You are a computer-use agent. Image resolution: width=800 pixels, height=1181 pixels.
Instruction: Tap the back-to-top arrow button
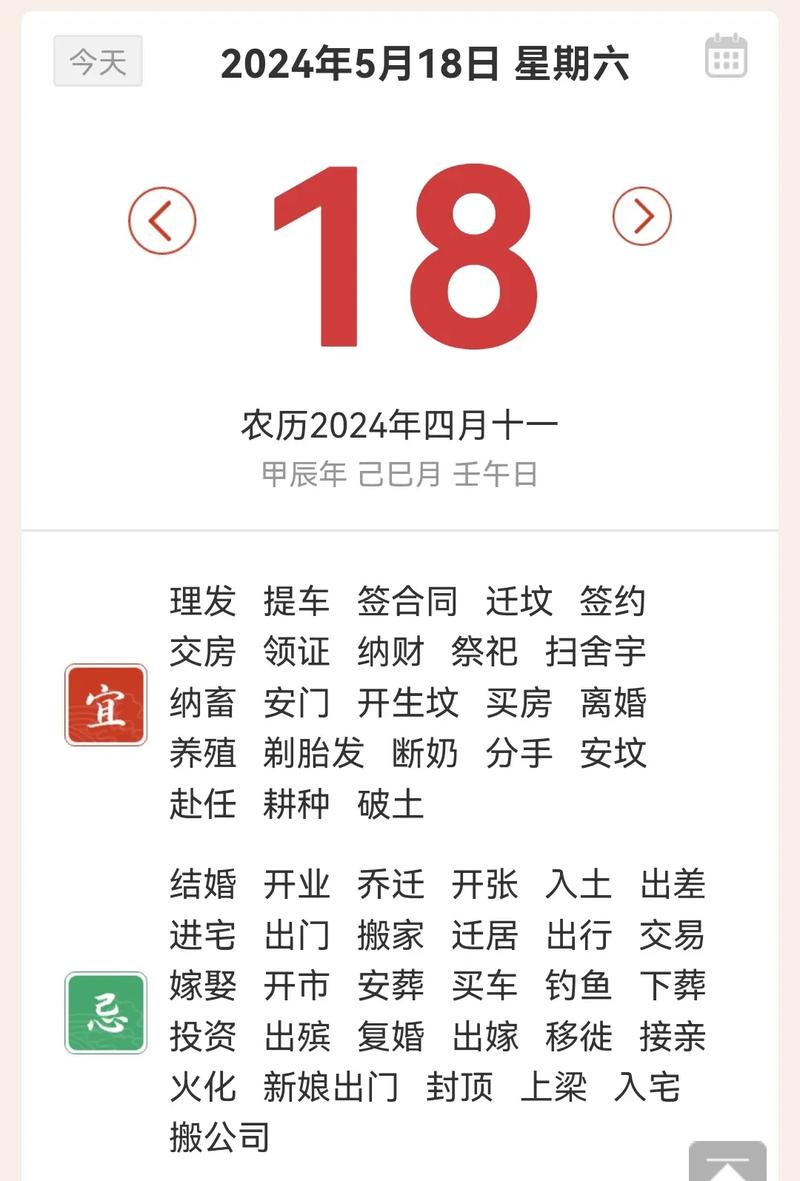coord(728,1162)
